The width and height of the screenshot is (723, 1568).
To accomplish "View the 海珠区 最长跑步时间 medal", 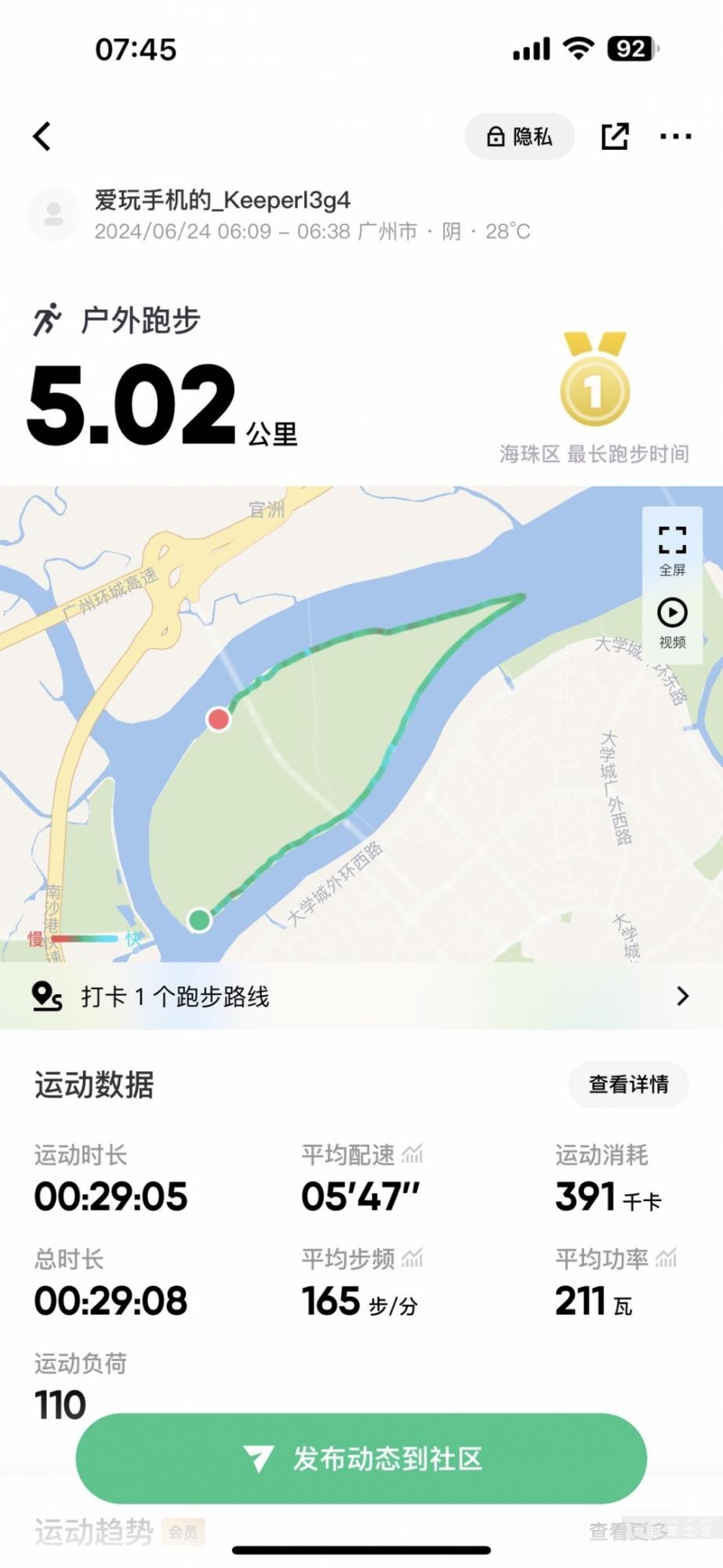I will (x=594, y=380).
